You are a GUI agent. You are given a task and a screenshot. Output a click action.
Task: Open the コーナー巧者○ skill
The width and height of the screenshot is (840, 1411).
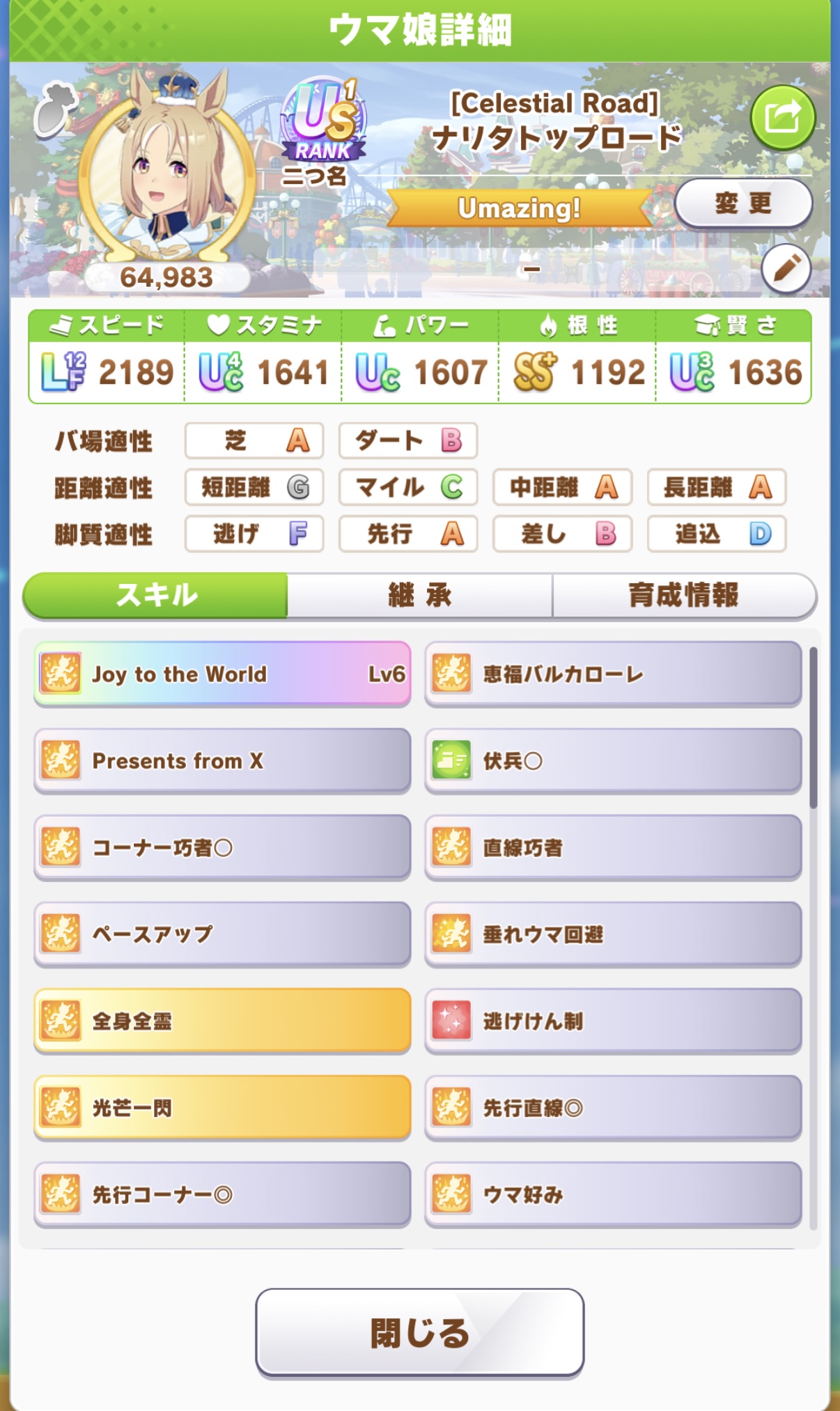pos(222,847)
